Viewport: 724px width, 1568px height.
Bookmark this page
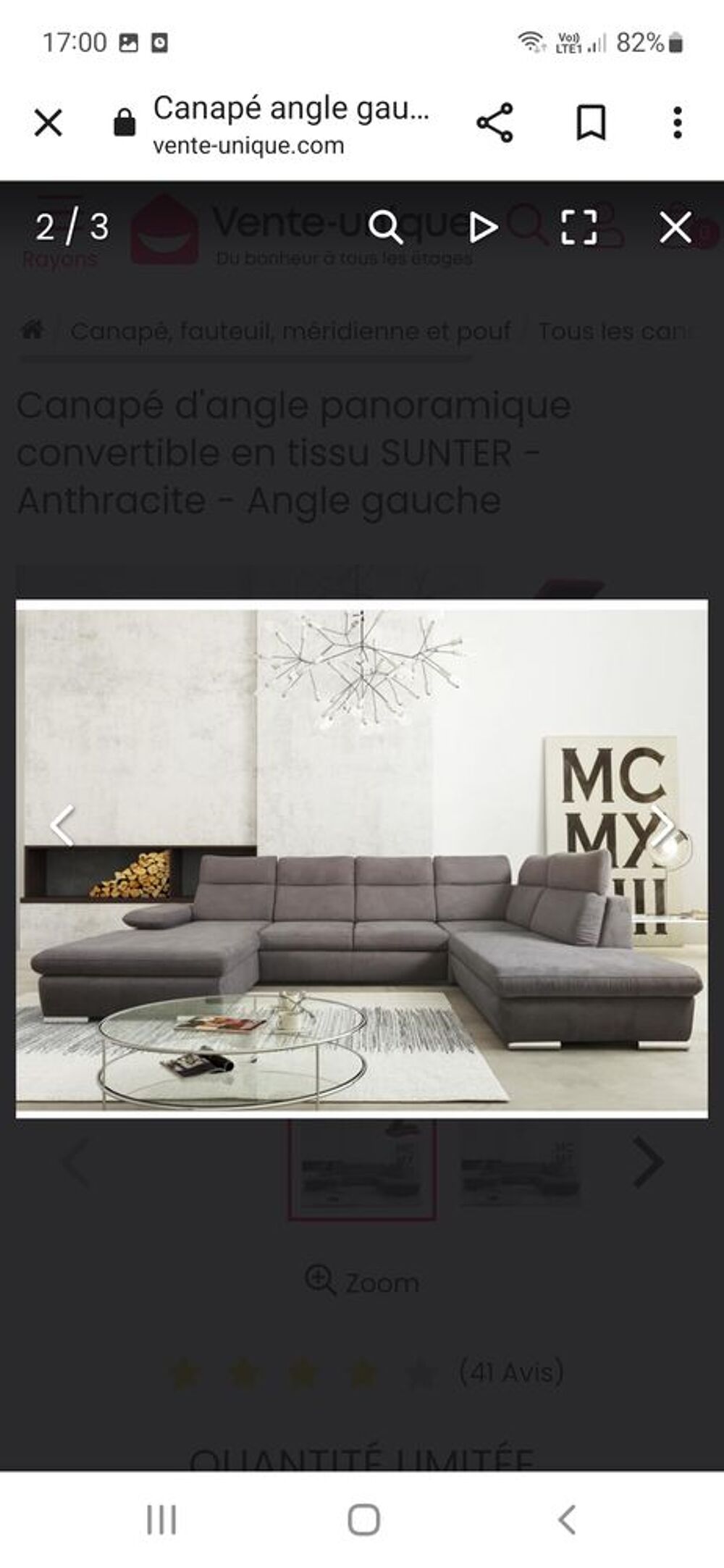coord(591,123)
